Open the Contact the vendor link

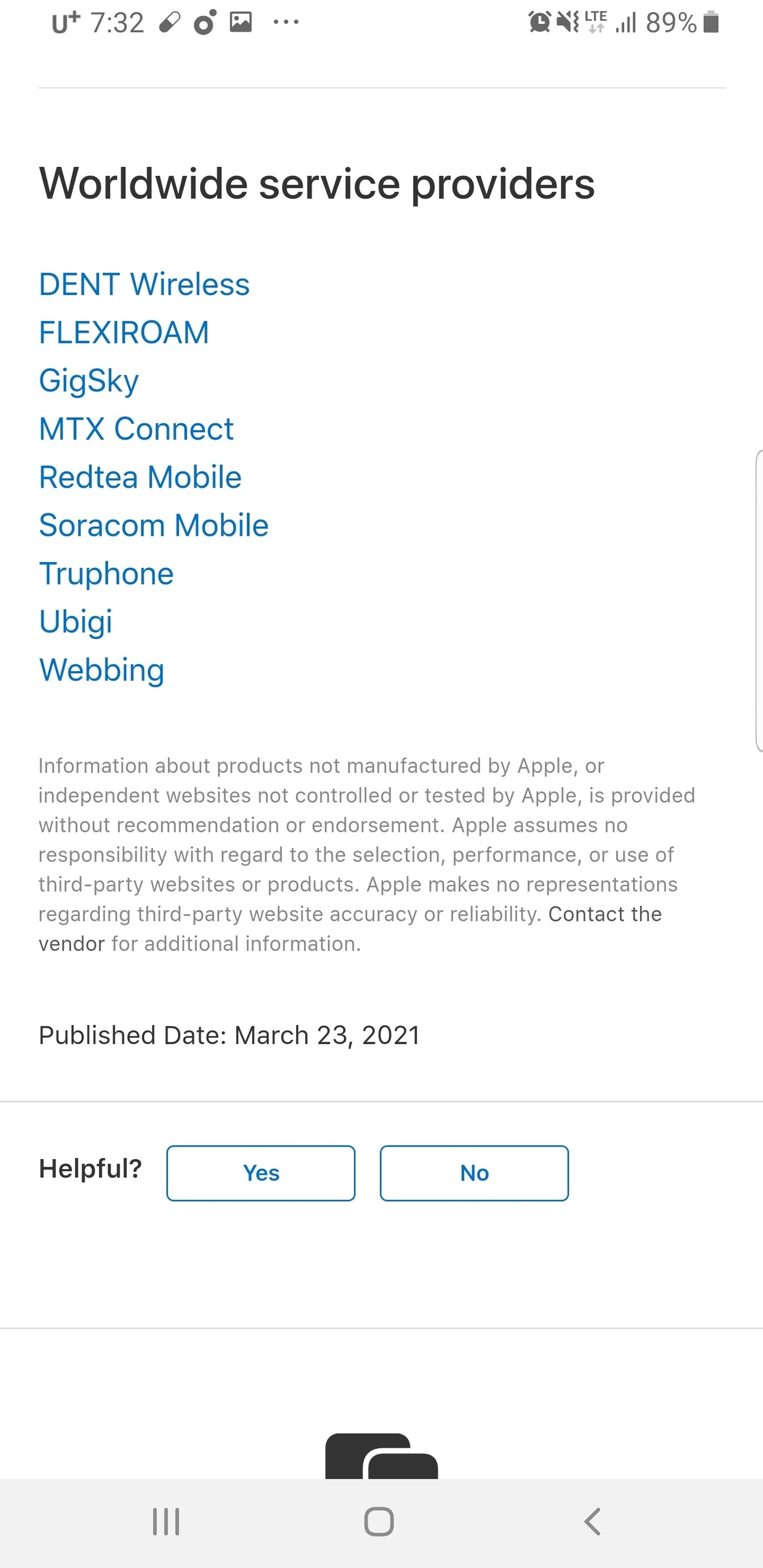point(604,914)
